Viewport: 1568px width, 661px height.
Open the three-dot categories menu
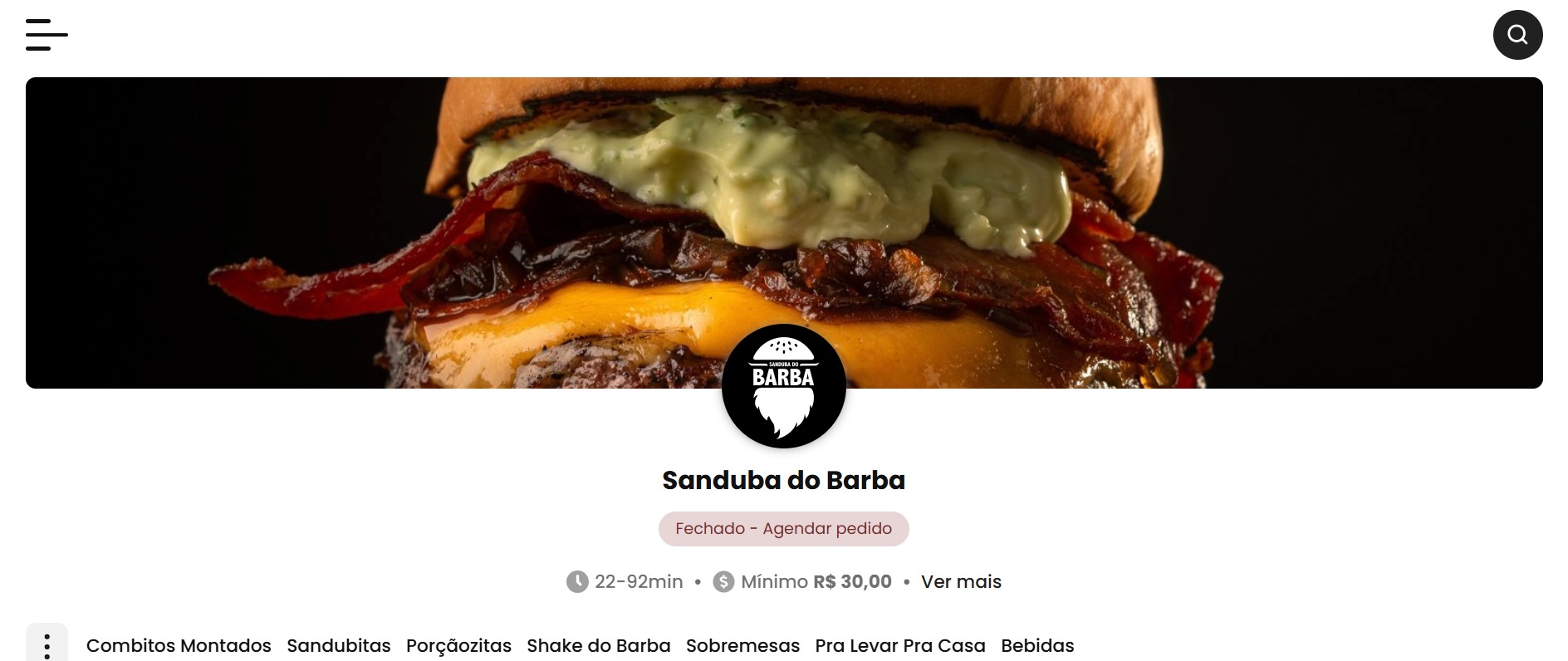point(47,645)
